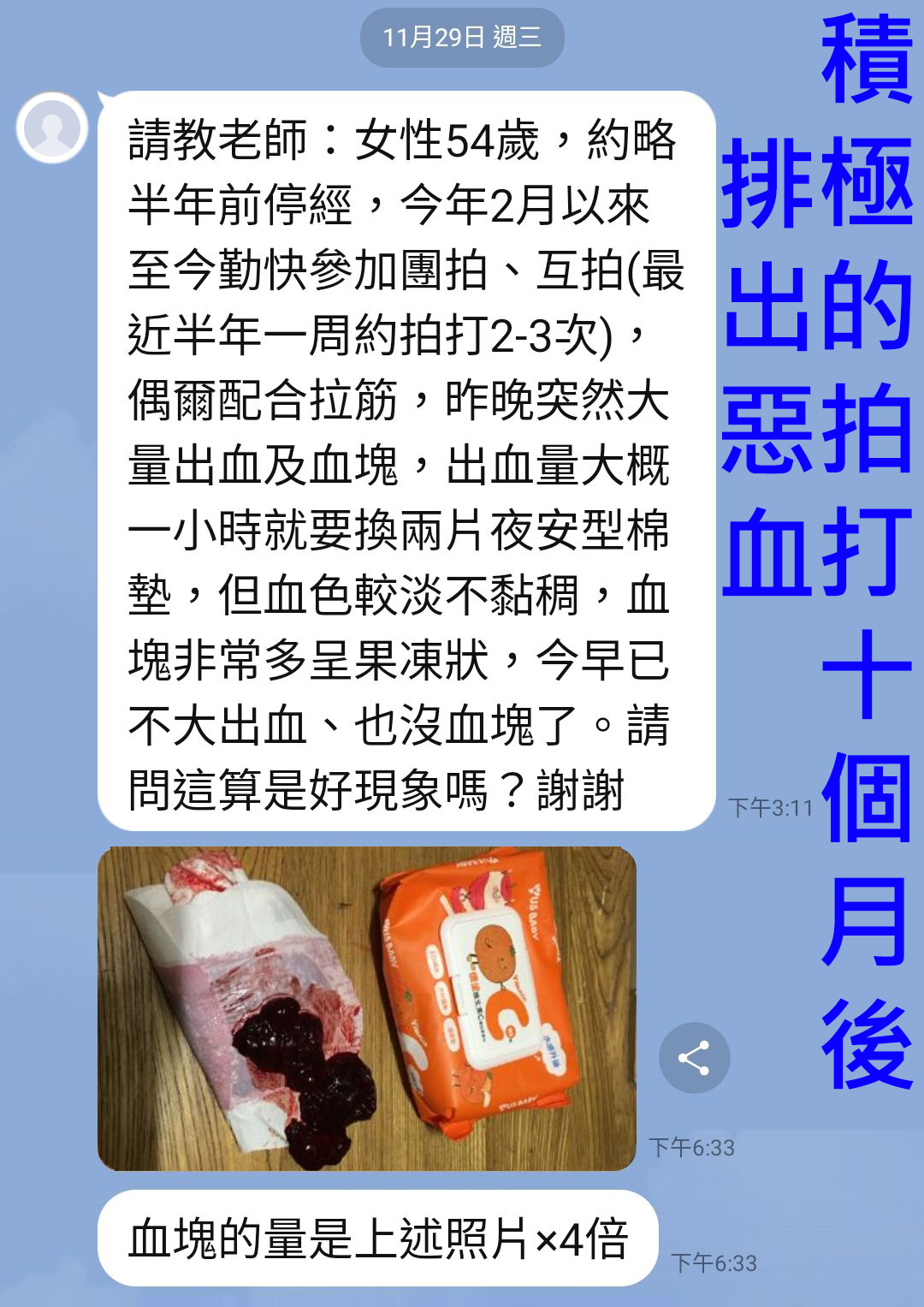Screen dimensions: 924x1307
Task: Open the sender's profile avatar
Action: pyautogui.click(x=52, y=128)
